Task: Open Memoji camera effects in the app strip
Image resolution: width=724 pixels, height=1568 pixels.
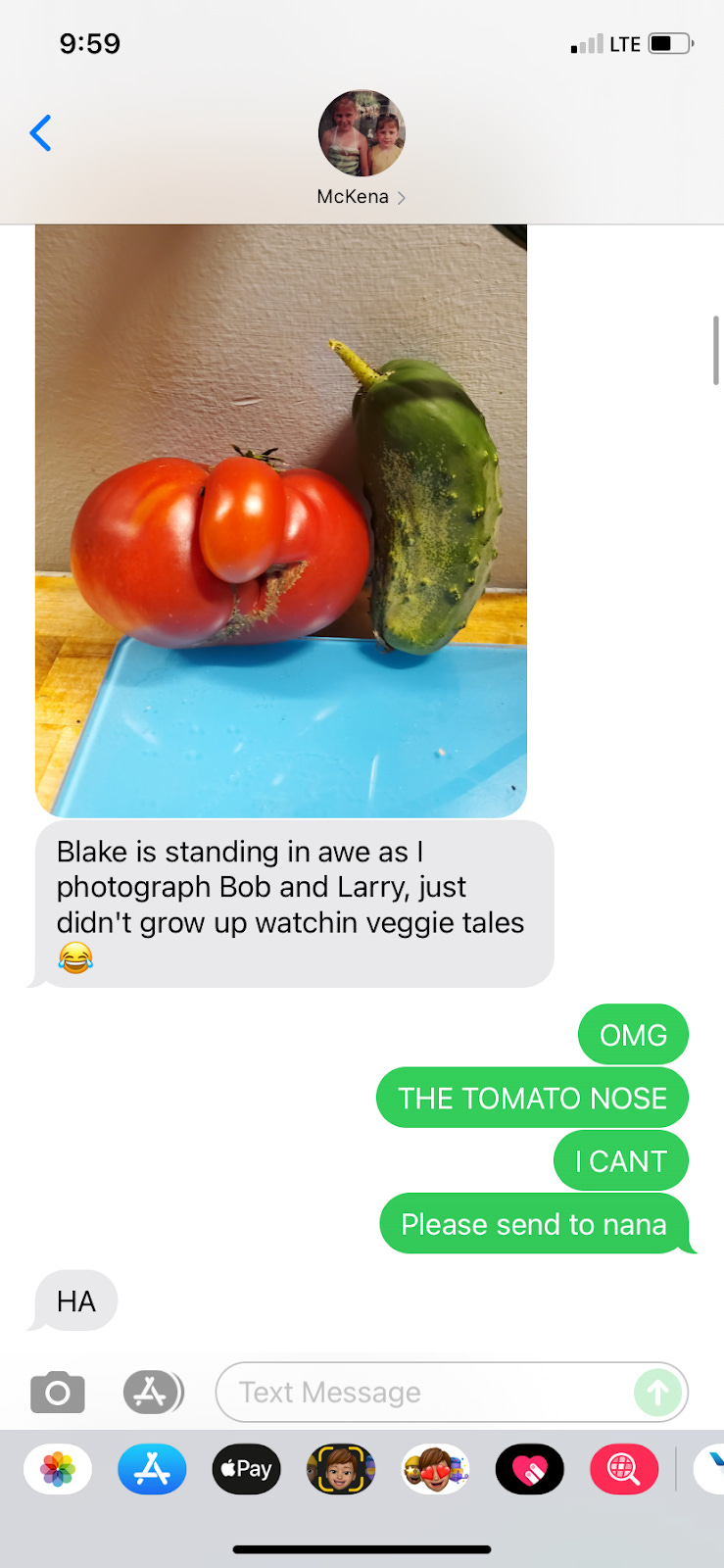Action: coord(341,1469)
